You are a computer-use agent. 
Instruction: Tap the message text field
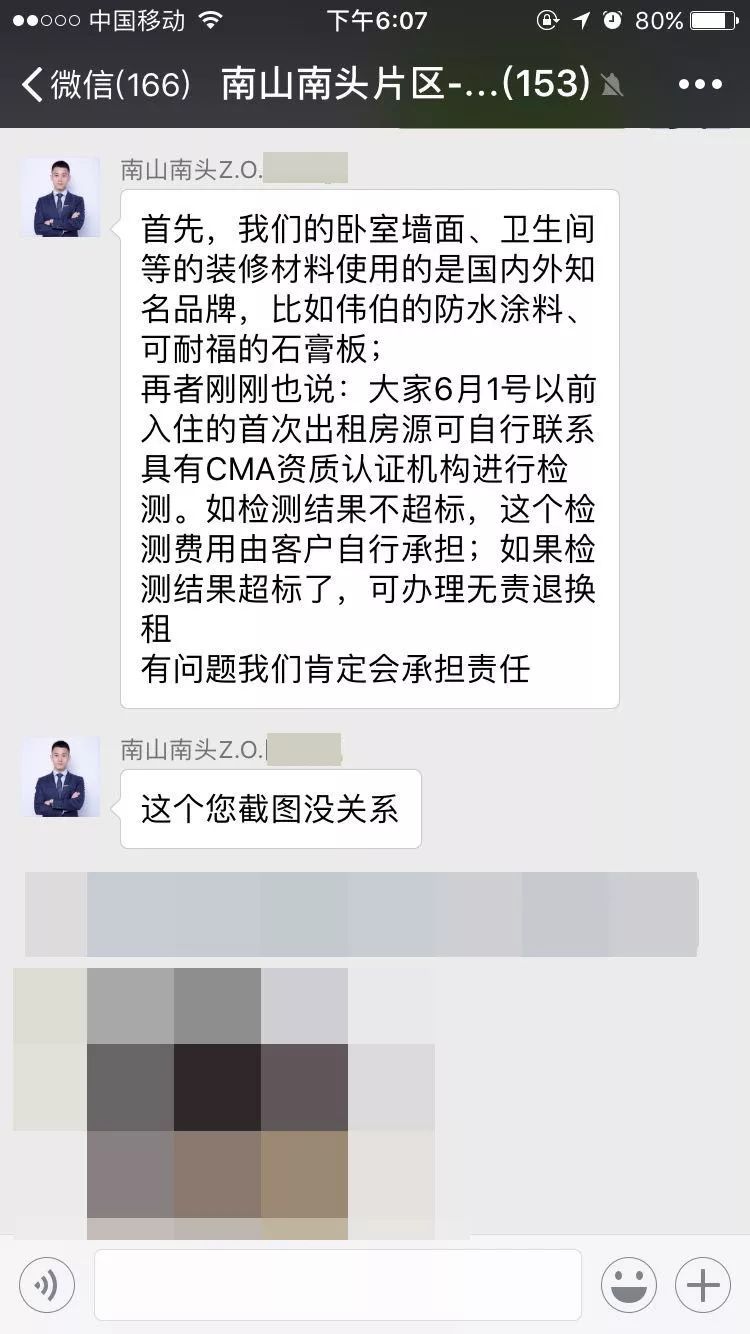(x=337, y=1285)
